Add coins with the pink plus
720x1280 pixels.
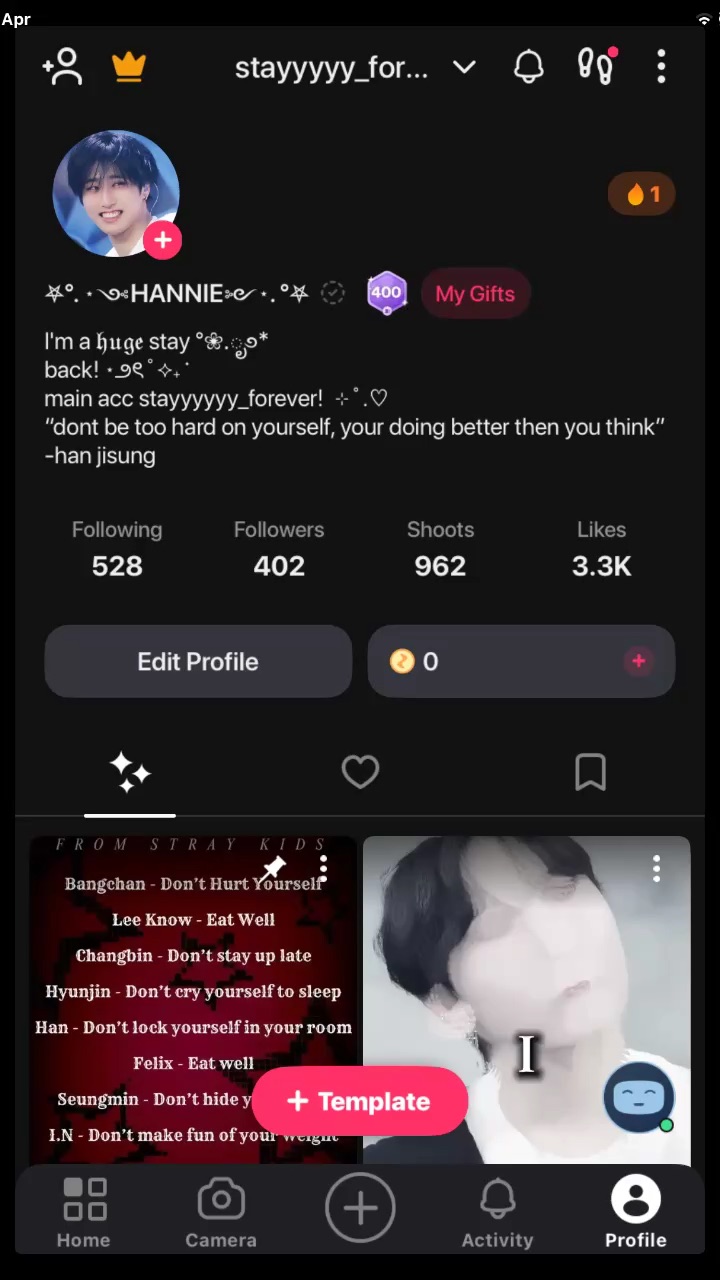pos(638,661)
